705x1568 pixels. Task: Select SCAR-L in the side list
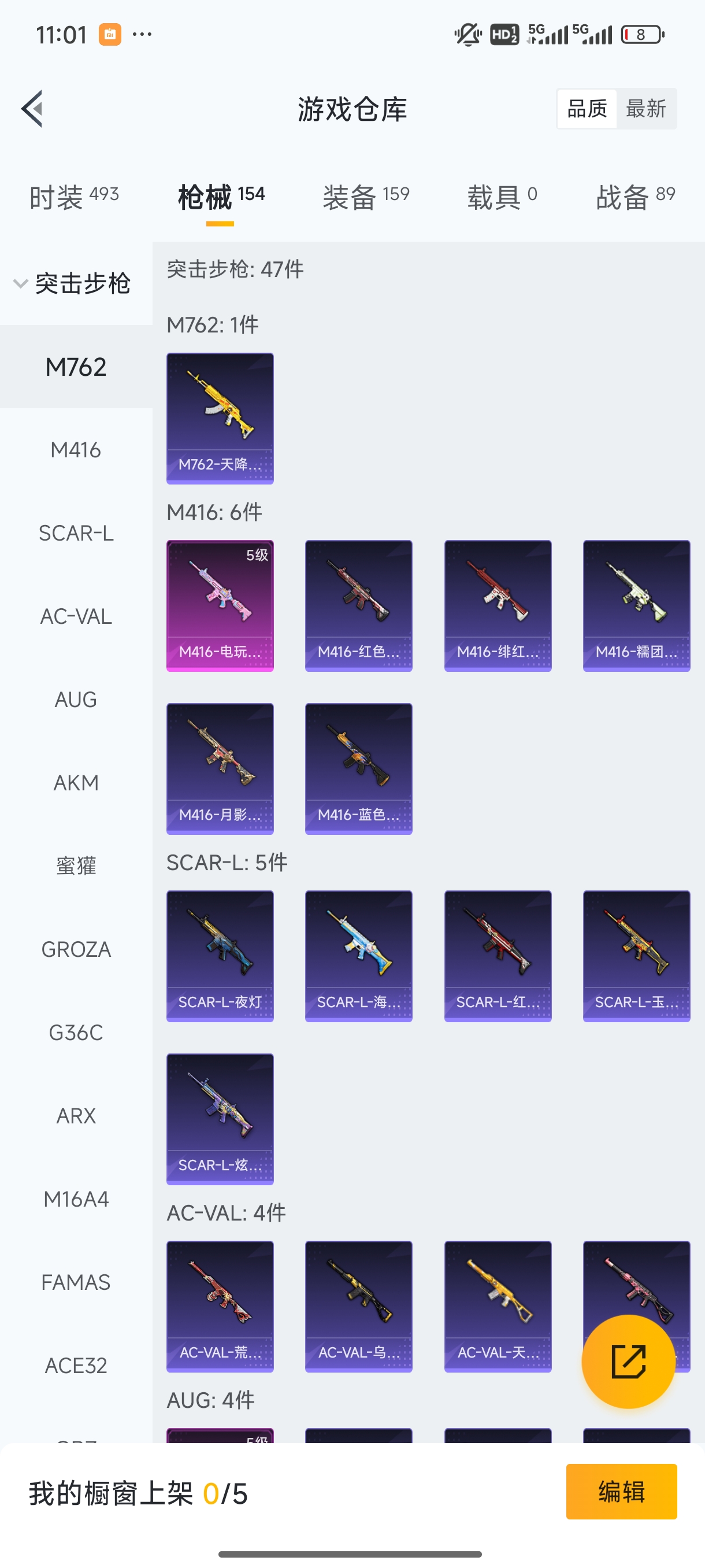76,533
